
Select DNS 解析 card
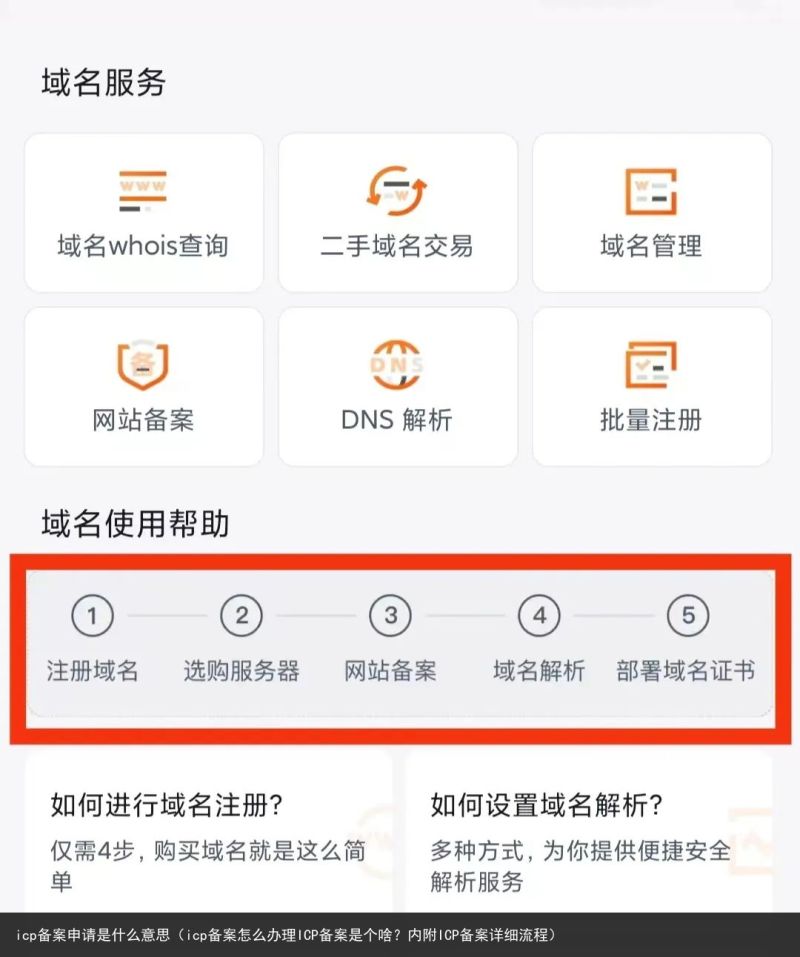click(x=397, y=387)
